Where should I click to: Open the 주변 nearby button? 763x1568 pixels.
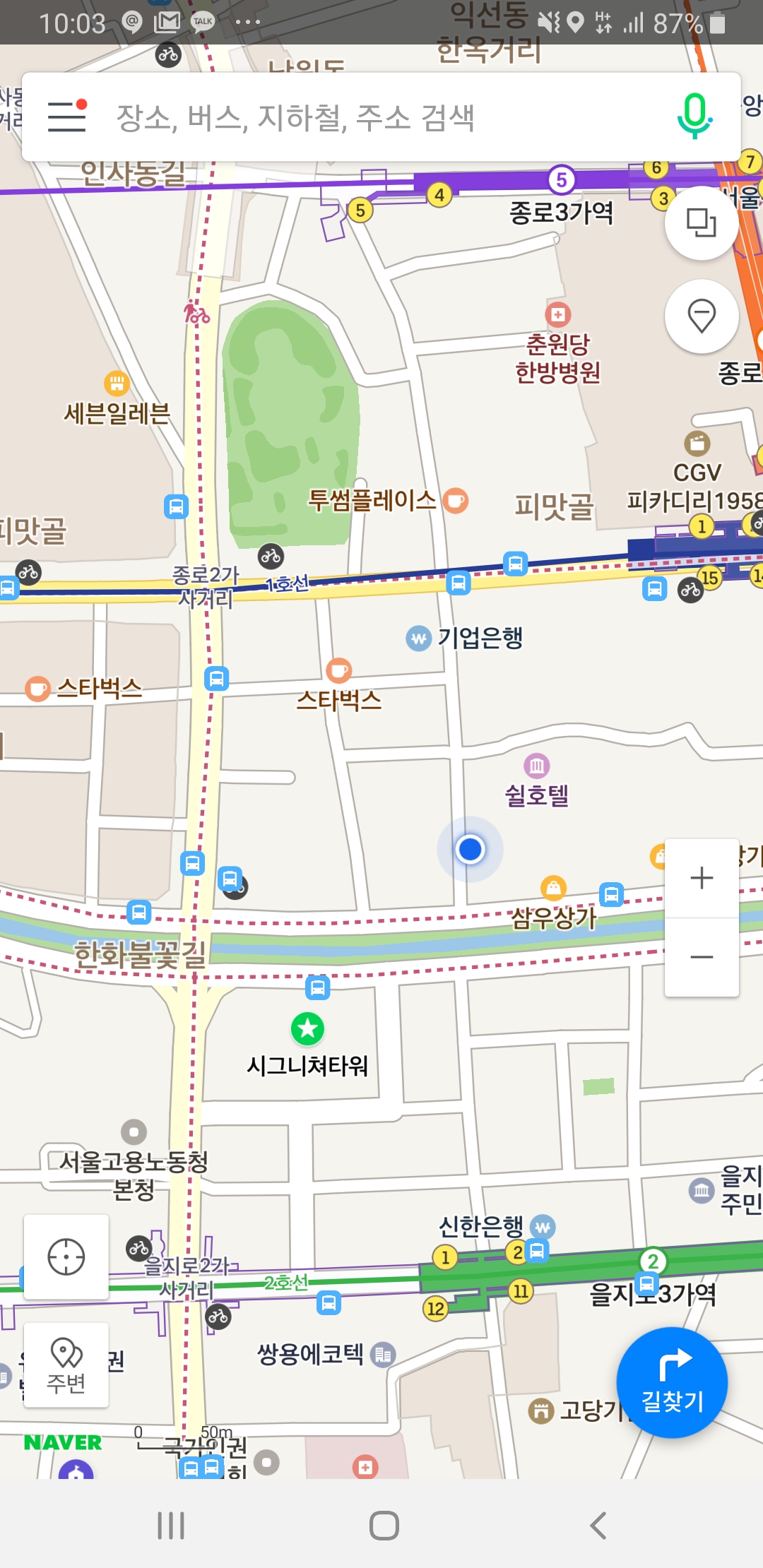pyautogui.click(x=66, y=1365)
